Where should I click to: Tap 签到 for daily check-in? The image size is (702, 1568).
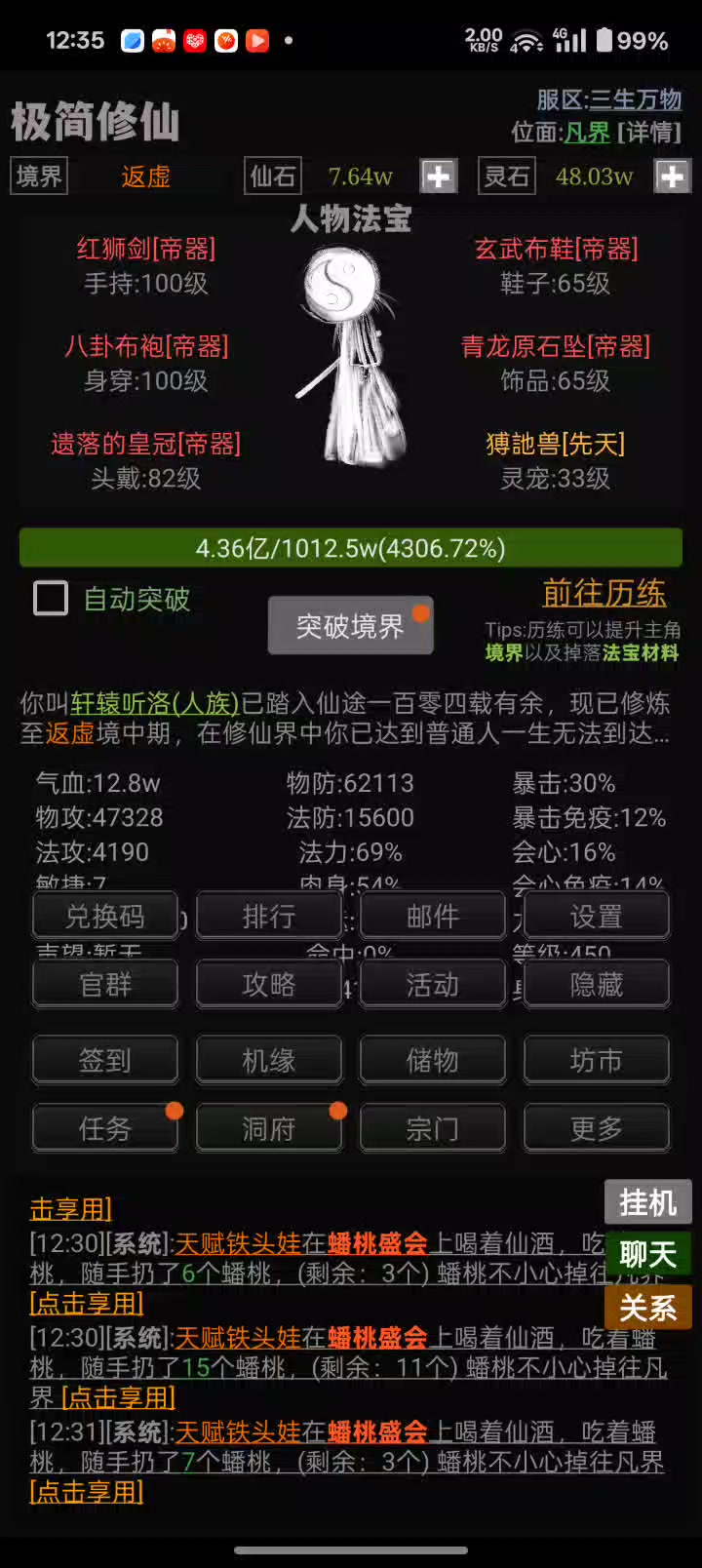[x=105, y=1060]
